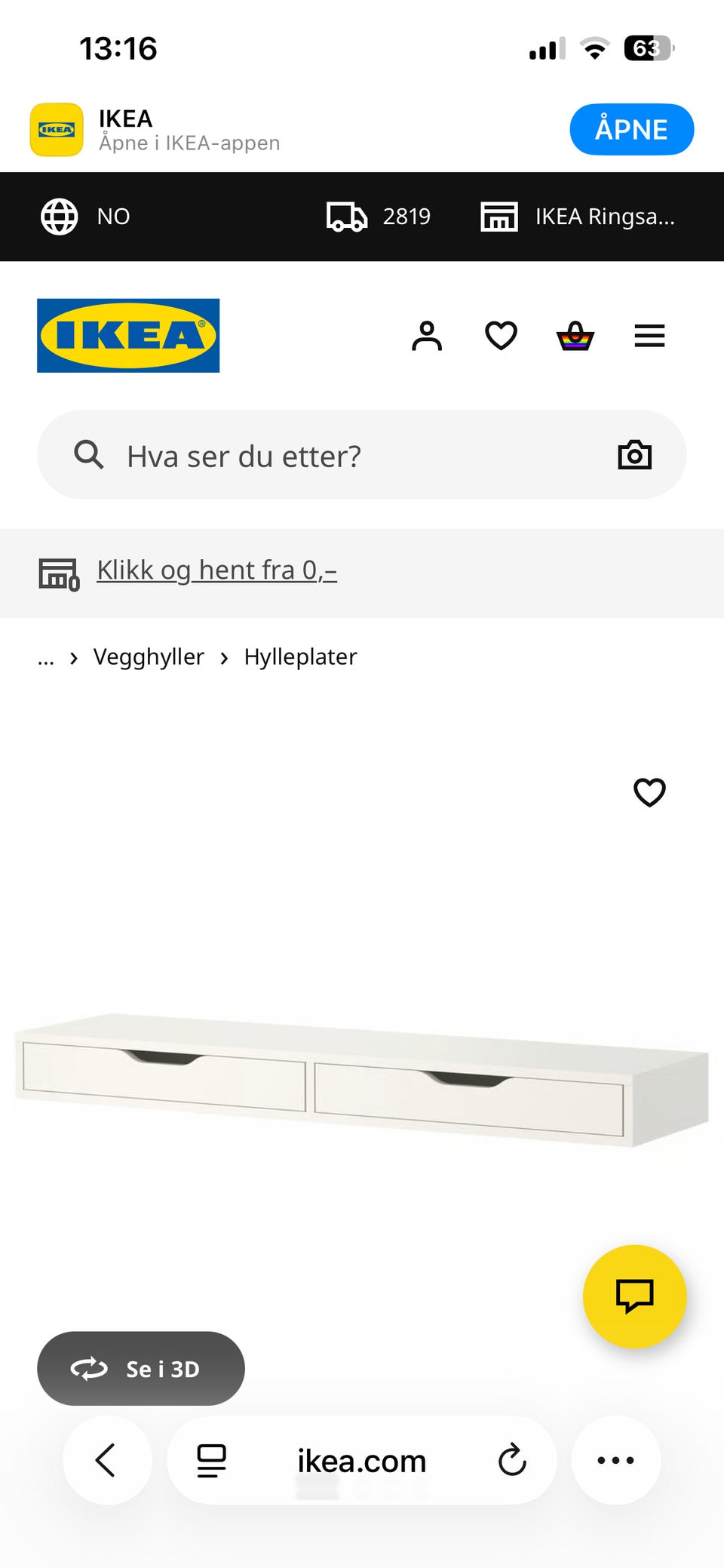This screenshot has height=1568, width=724.
Task: Open visual search with the camera icon
Action: (634, 454)
